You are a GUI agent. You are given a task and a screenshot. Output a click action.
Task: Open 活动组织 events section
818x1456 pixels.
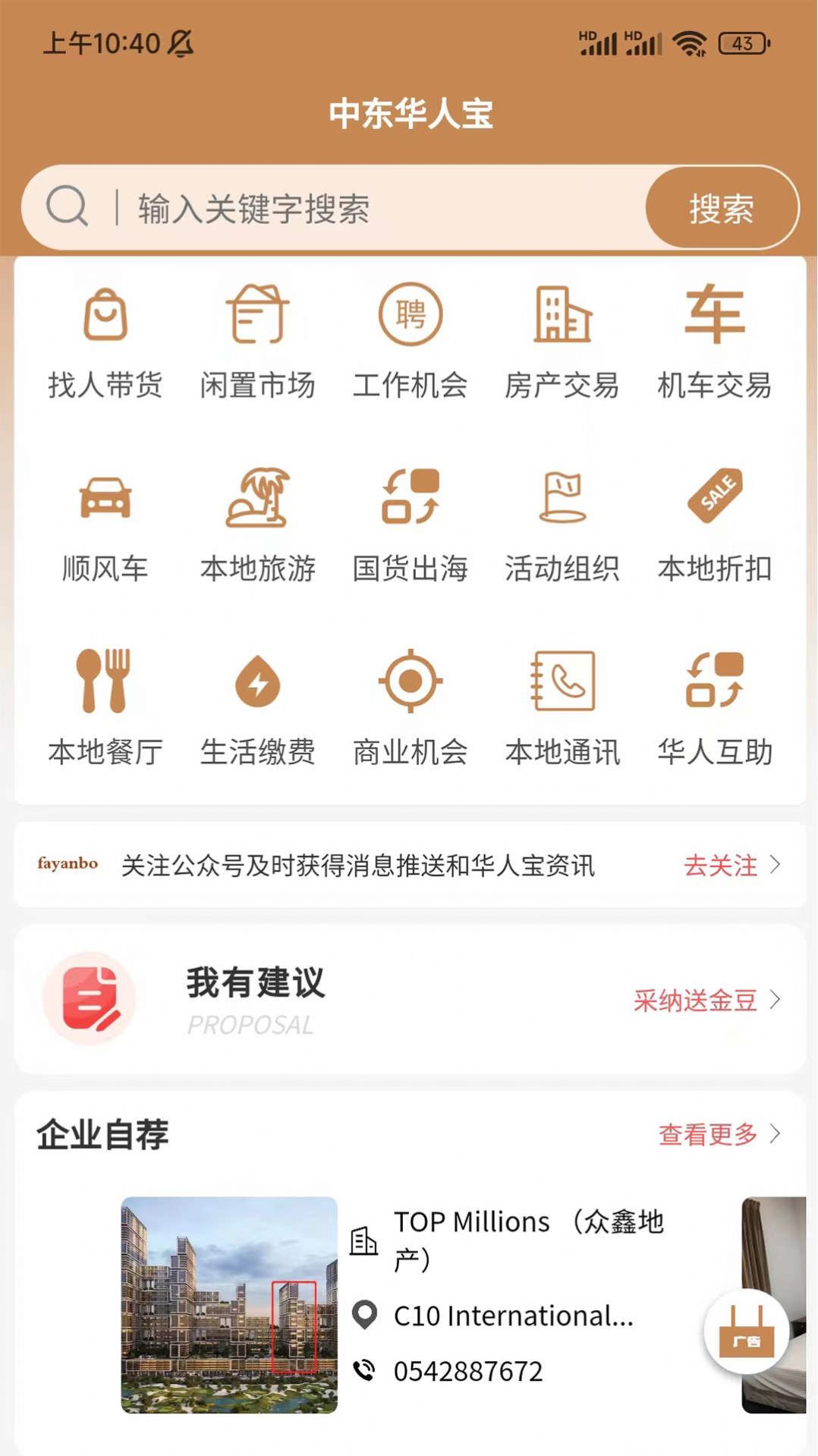pos(562,525)
